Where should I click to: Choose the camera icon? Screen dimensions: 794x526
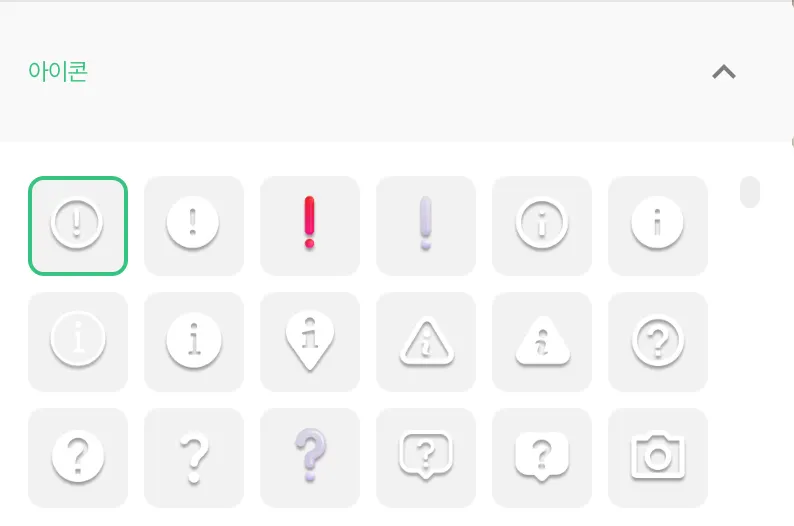657,457
